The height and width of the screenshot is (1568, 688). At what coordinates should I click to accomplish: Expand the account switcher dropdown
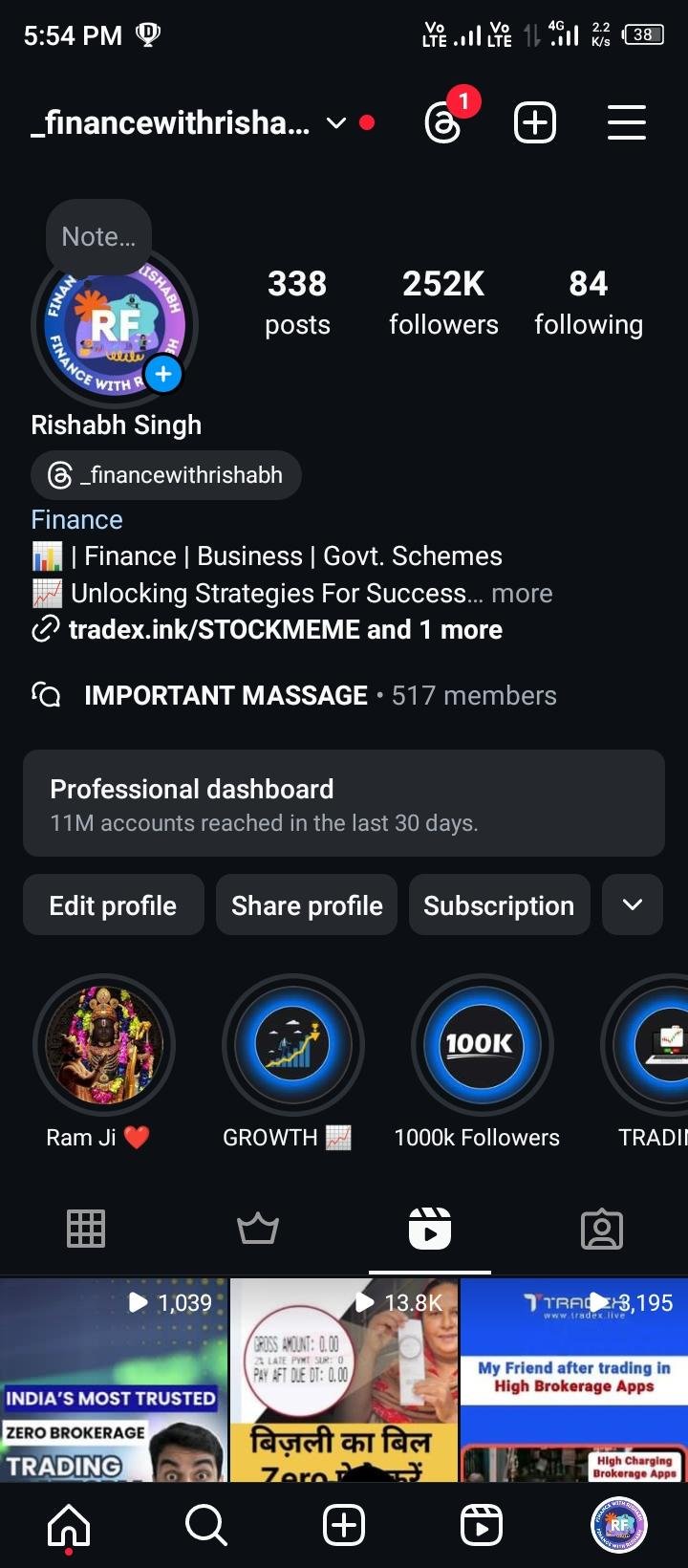336,123
